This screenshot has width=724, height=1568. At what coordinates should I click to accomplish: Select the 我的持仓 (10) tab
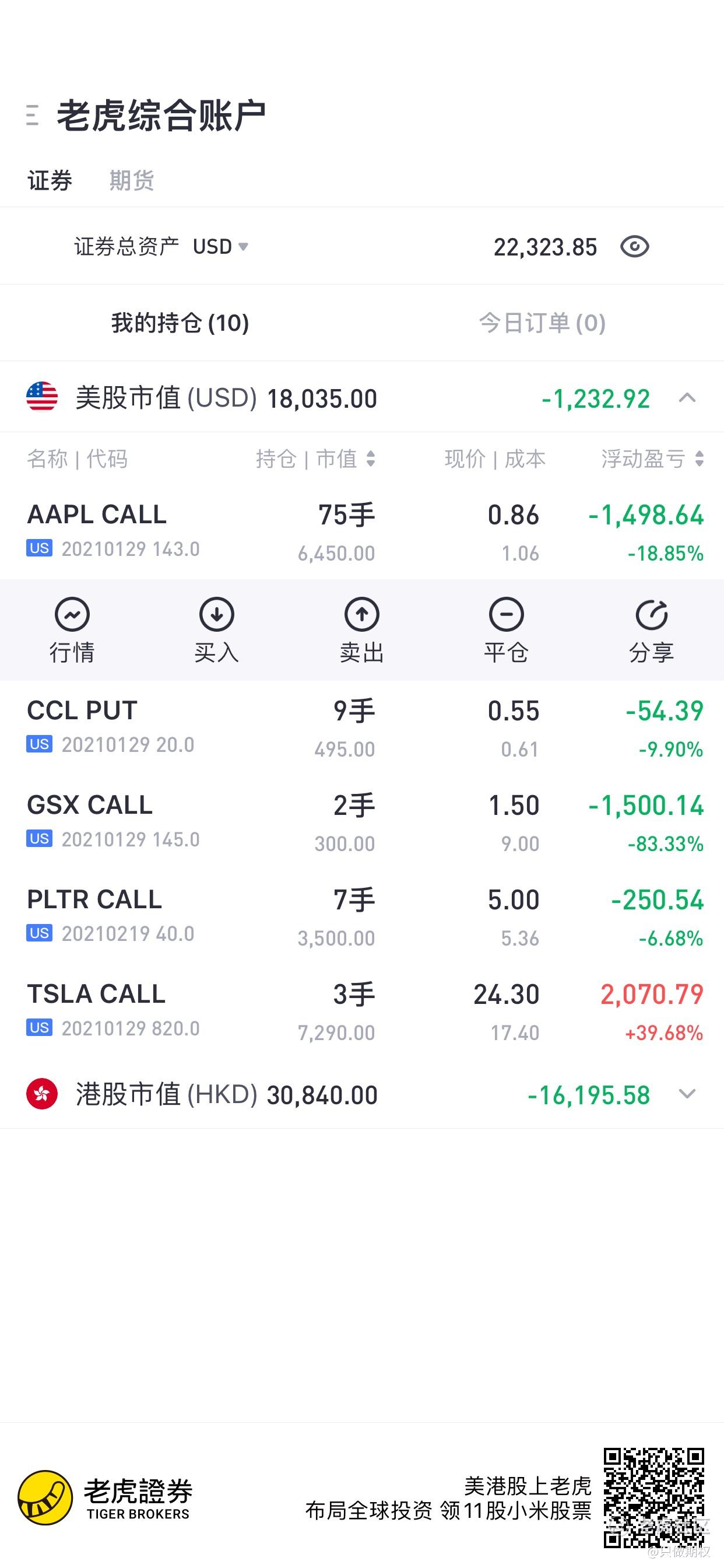coord(180,323)
